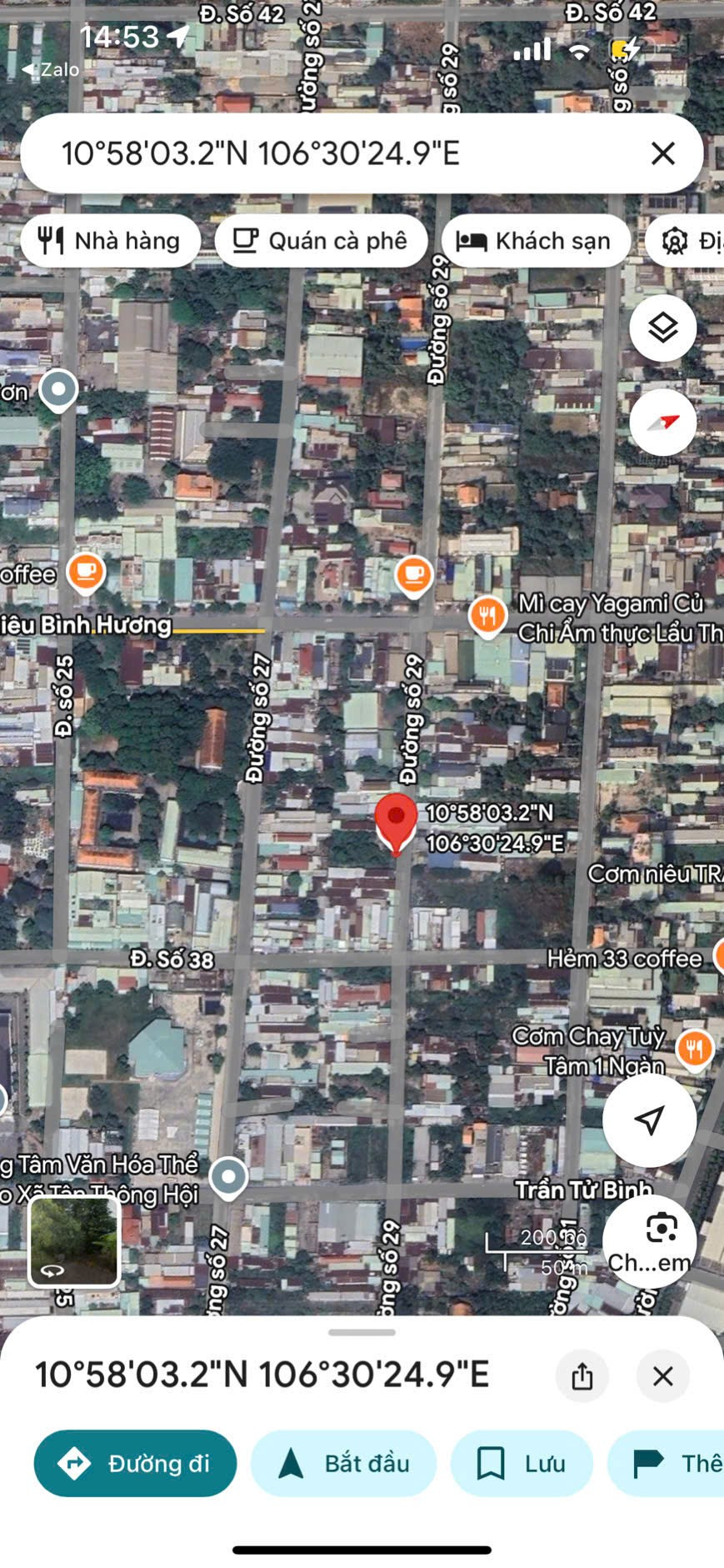Viewport: 724px width, 1568px height.
Task: Tap the compass to reset orientation
Action: [662, 423]
